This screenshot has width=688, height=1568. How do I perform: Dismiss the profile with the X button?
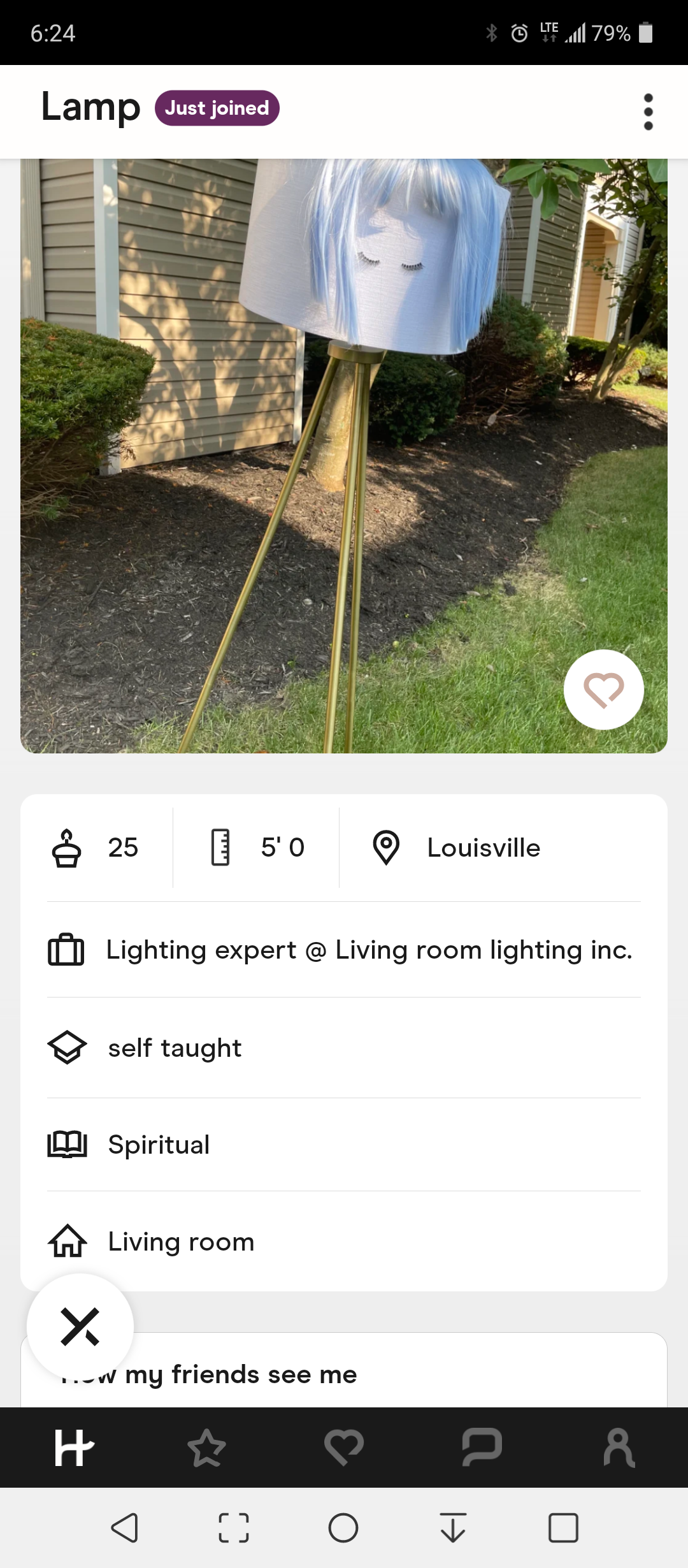(x=80, y=1327)
